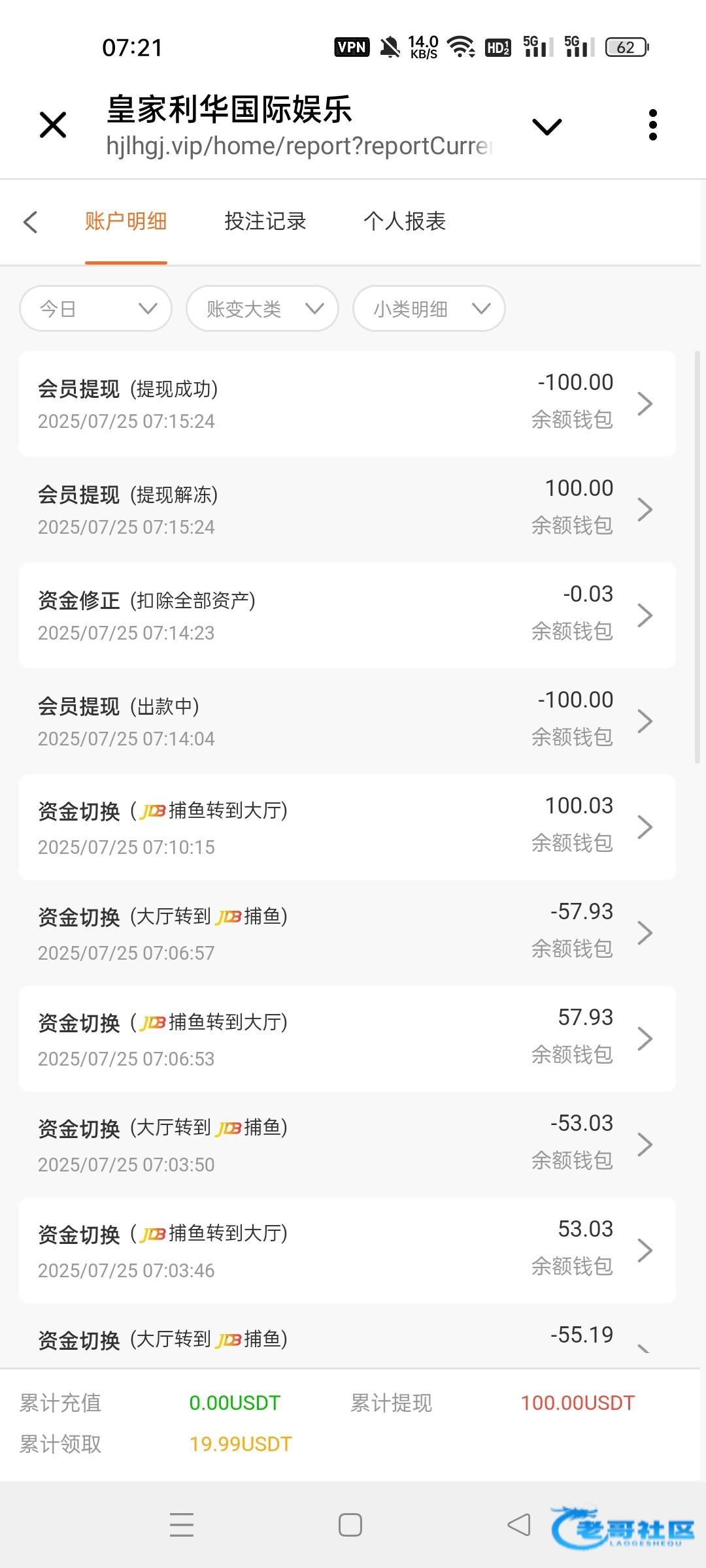Open the three-dot overflow menu

pyautogui.click(x=652, y=125)
